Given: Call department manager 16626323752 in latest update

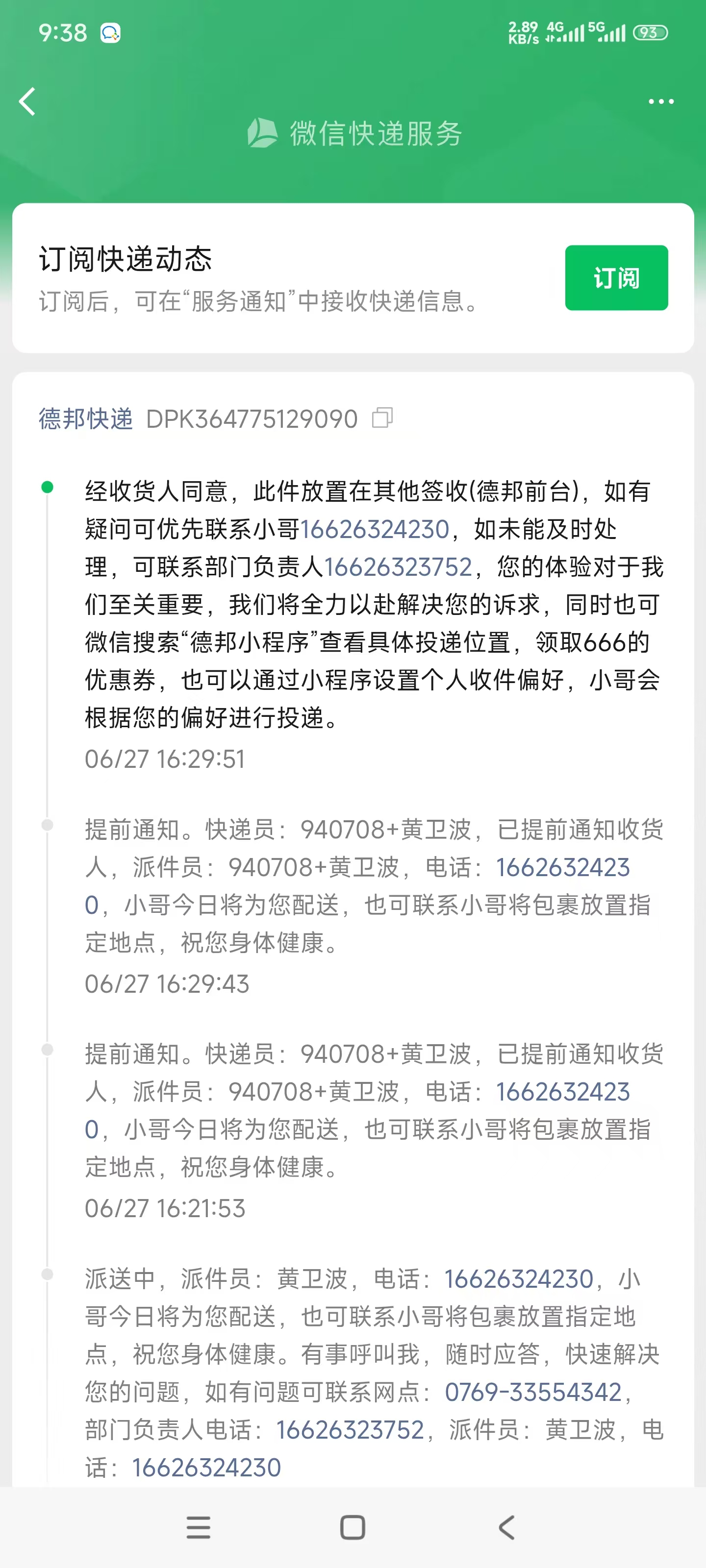Looking at the screenshot, I should click(398, 567).
